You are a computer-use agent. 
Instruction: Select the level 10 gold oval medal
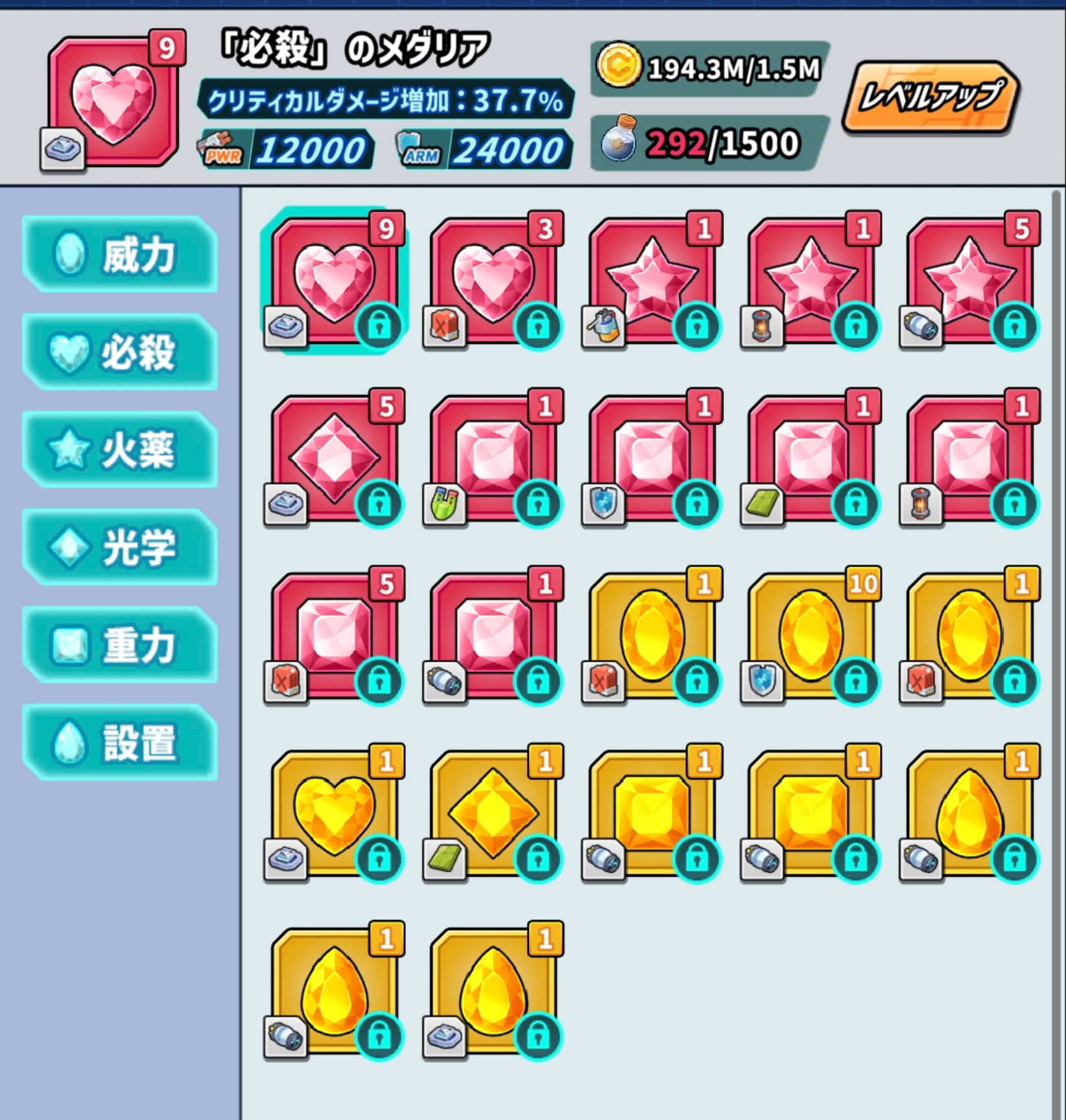click(x=811, y=635)
